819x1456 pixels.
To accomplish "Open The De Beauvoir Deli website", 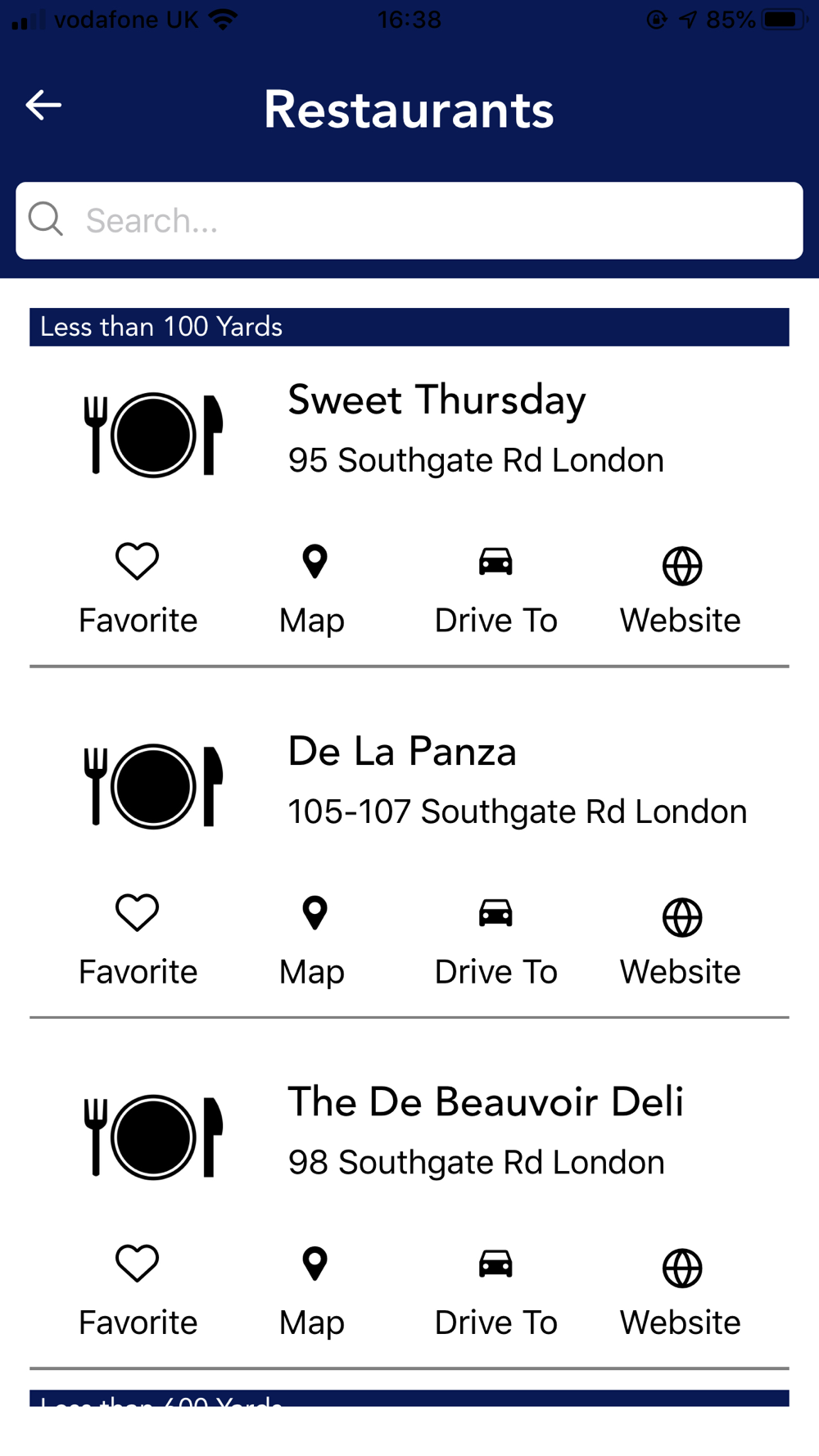I will pyautogui.click(x=681, y=1291).
